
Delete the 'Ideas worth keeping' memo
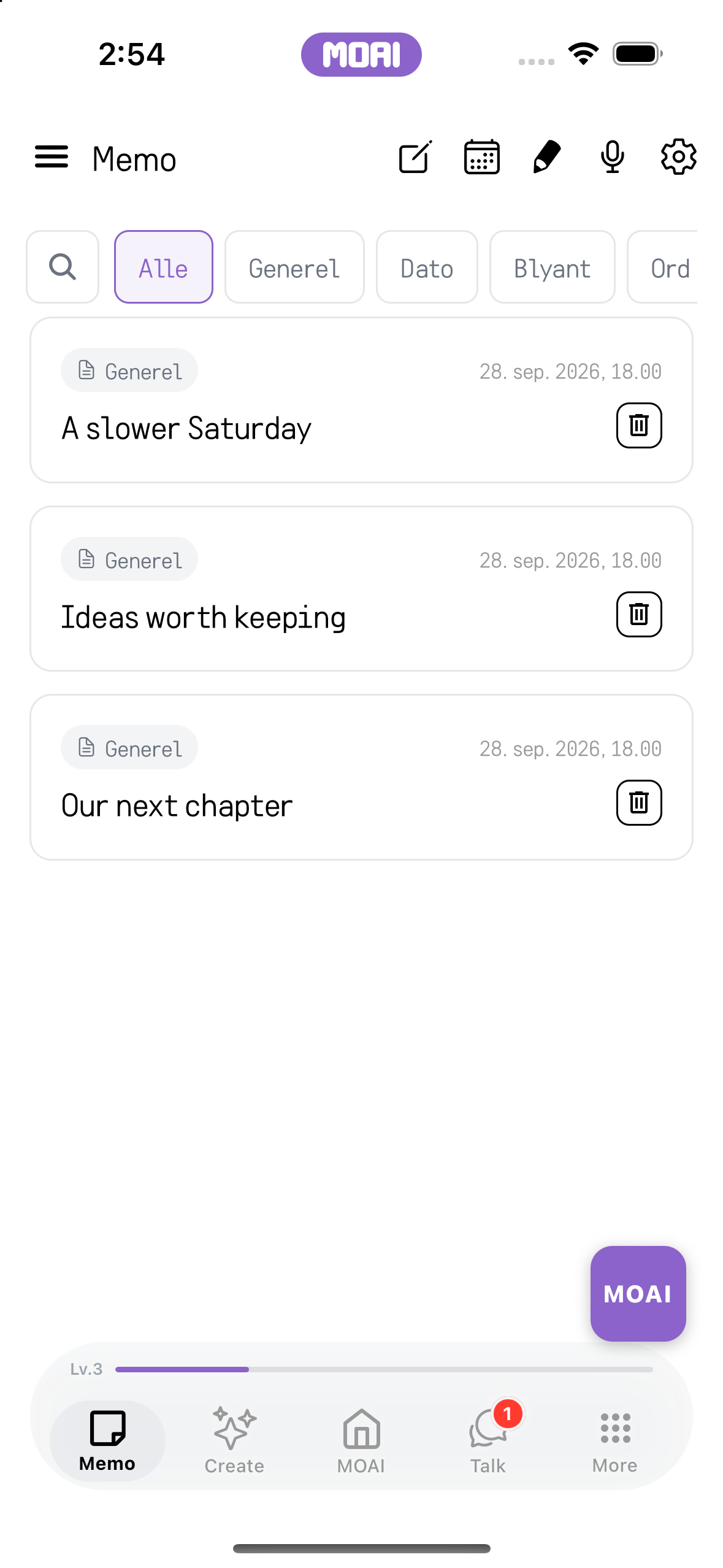coord(639,615)
